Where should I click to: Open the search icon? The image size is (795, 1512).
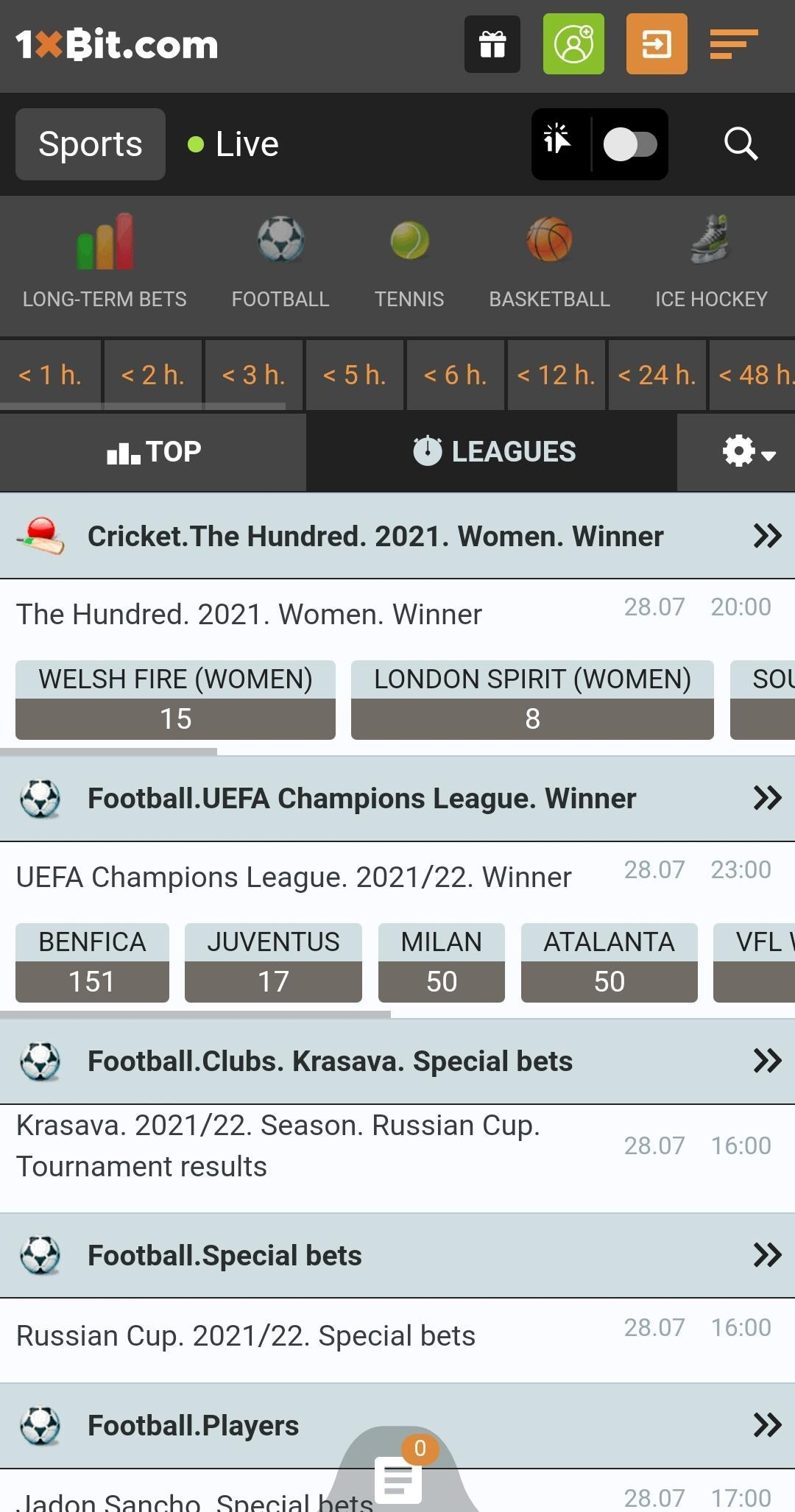(x=741, y=144)
